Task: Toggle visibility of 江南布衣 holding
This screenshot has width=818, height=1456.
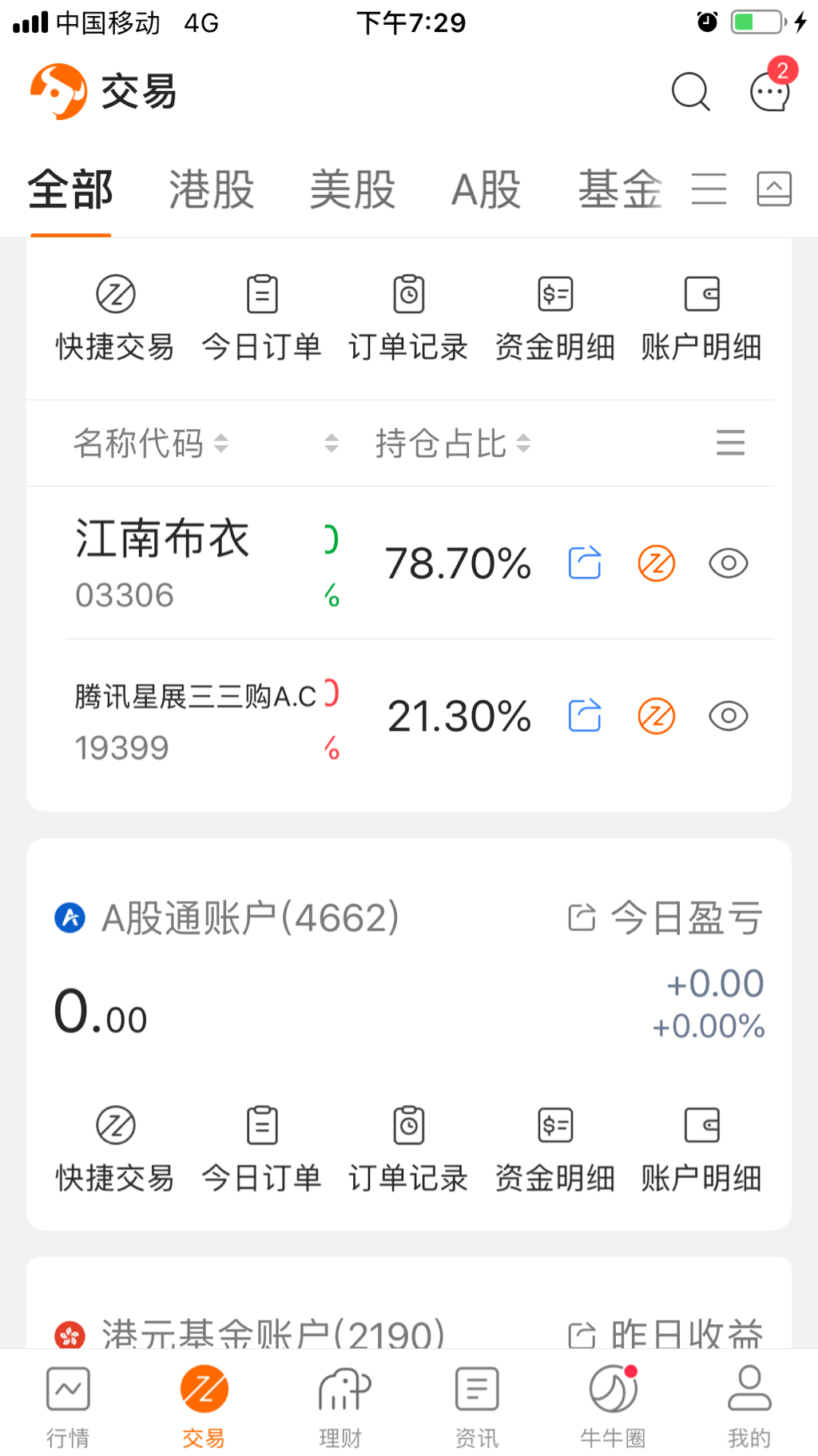Action: 729,563
